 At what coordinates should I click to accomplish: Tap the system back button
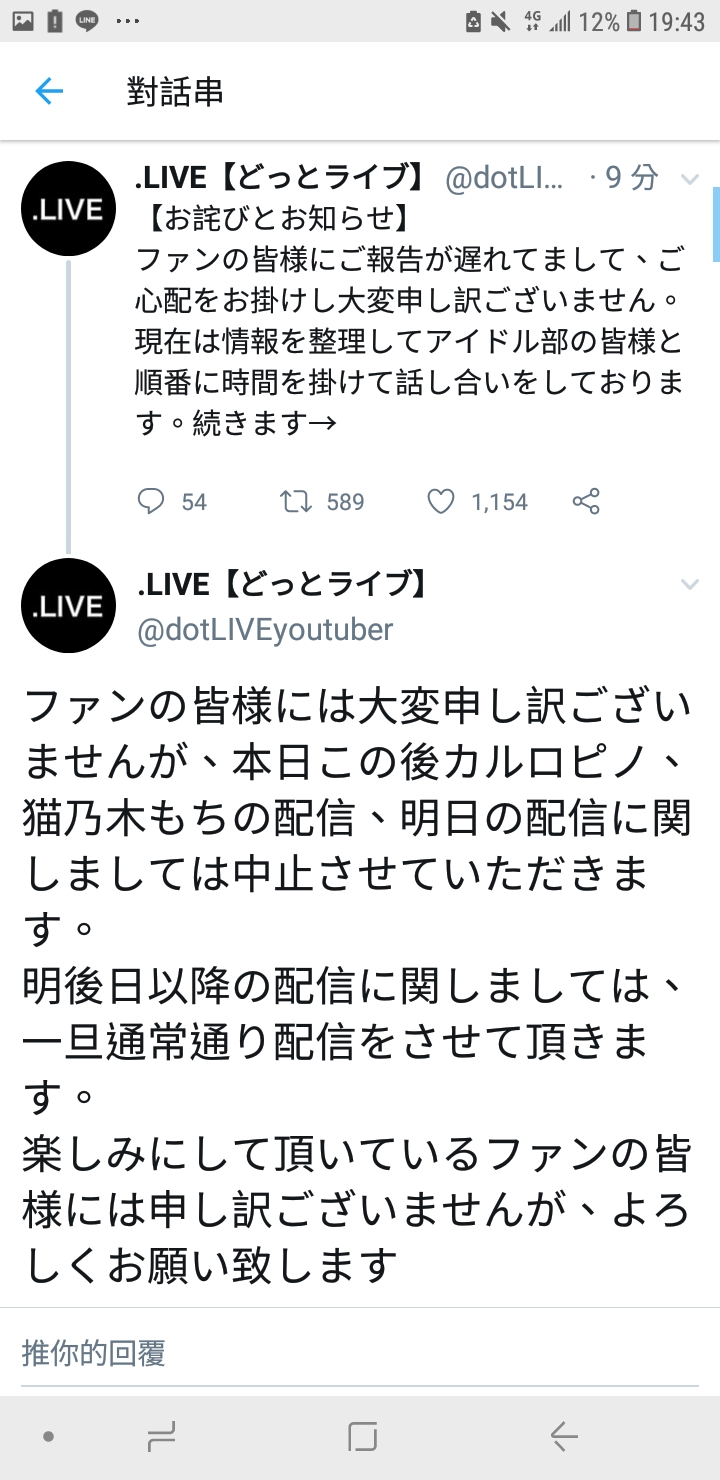click(564, 1438)
